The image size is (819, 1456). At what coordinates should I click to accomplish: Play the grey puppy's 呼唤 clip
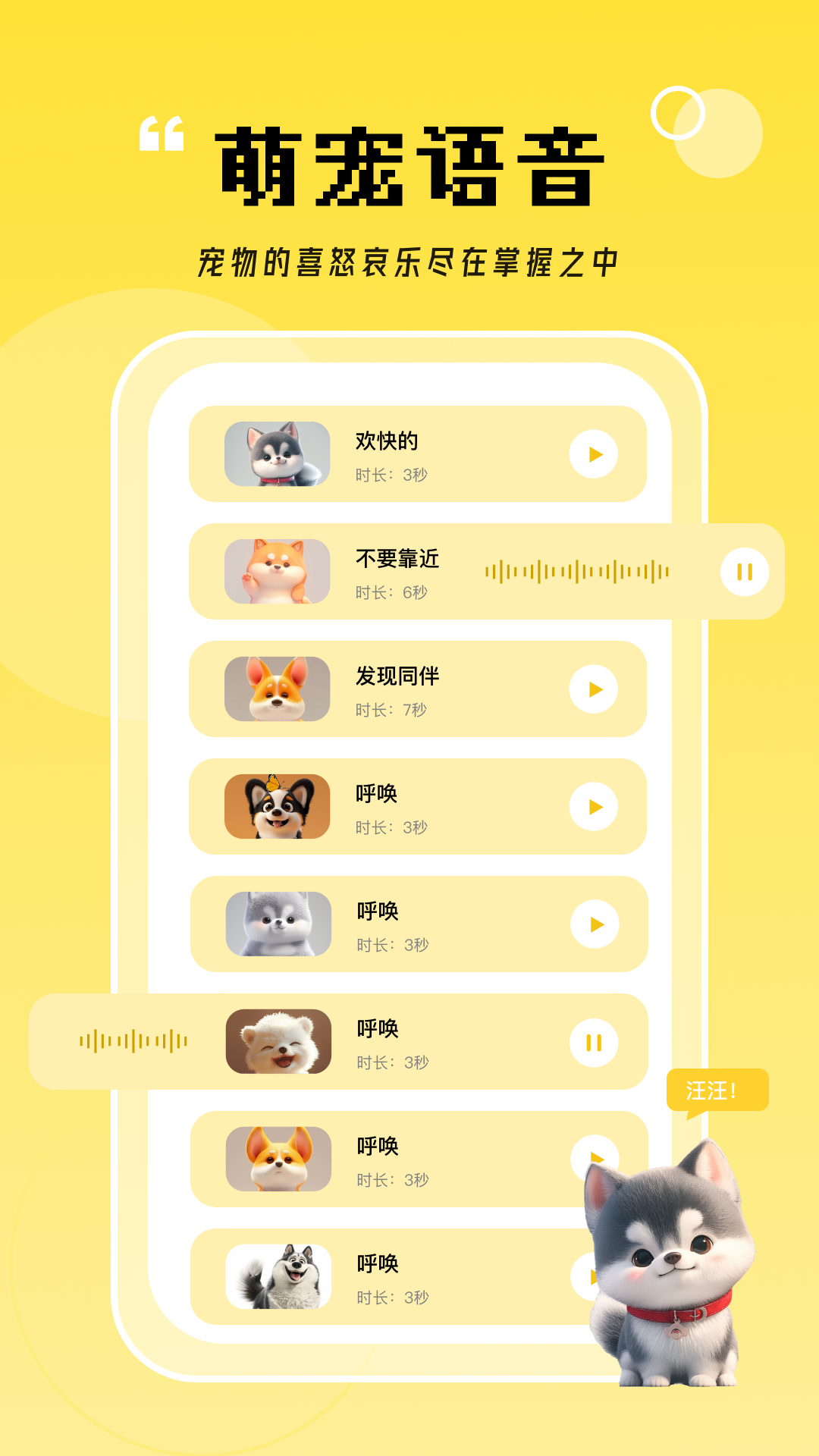[594, 923]
